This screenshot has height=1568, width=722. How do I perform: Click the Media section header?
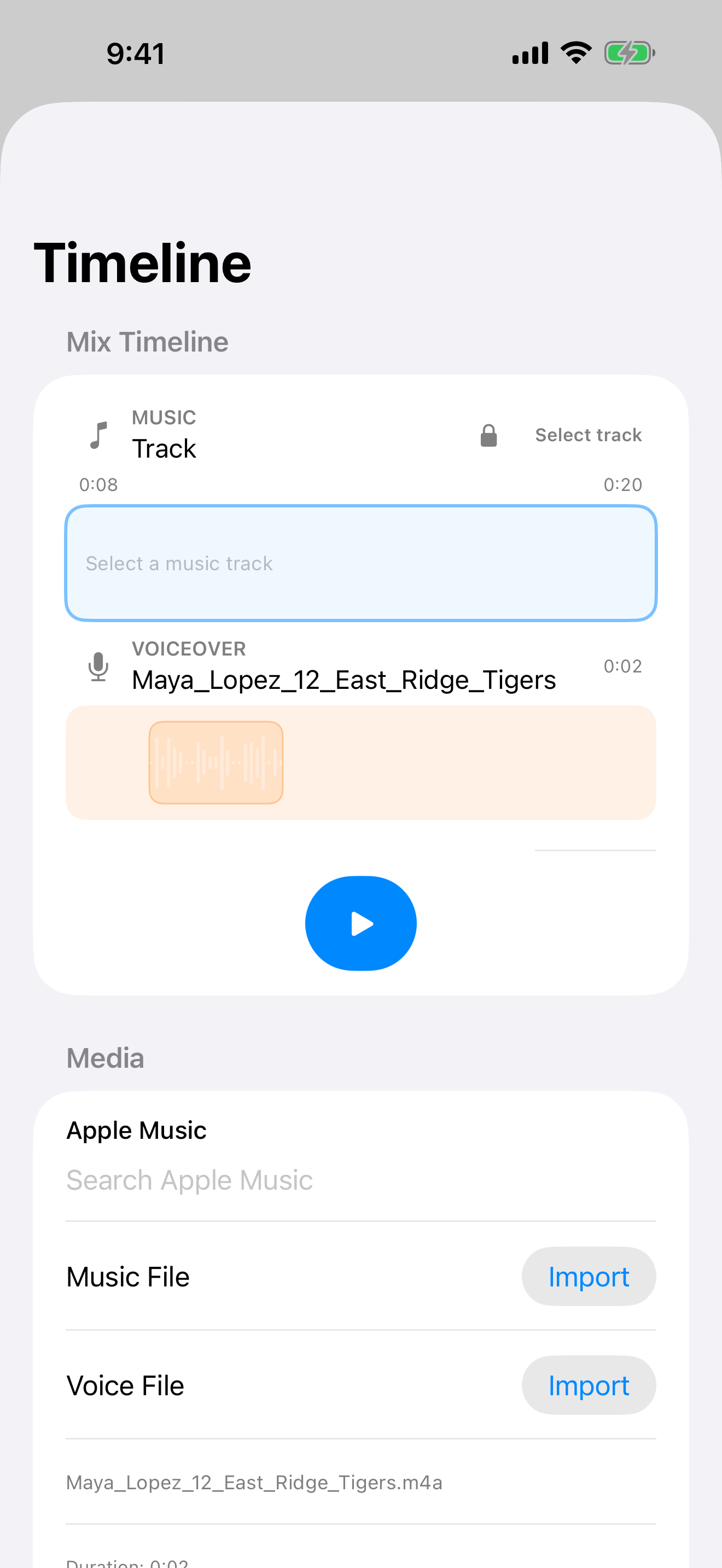click(106, 1058)
